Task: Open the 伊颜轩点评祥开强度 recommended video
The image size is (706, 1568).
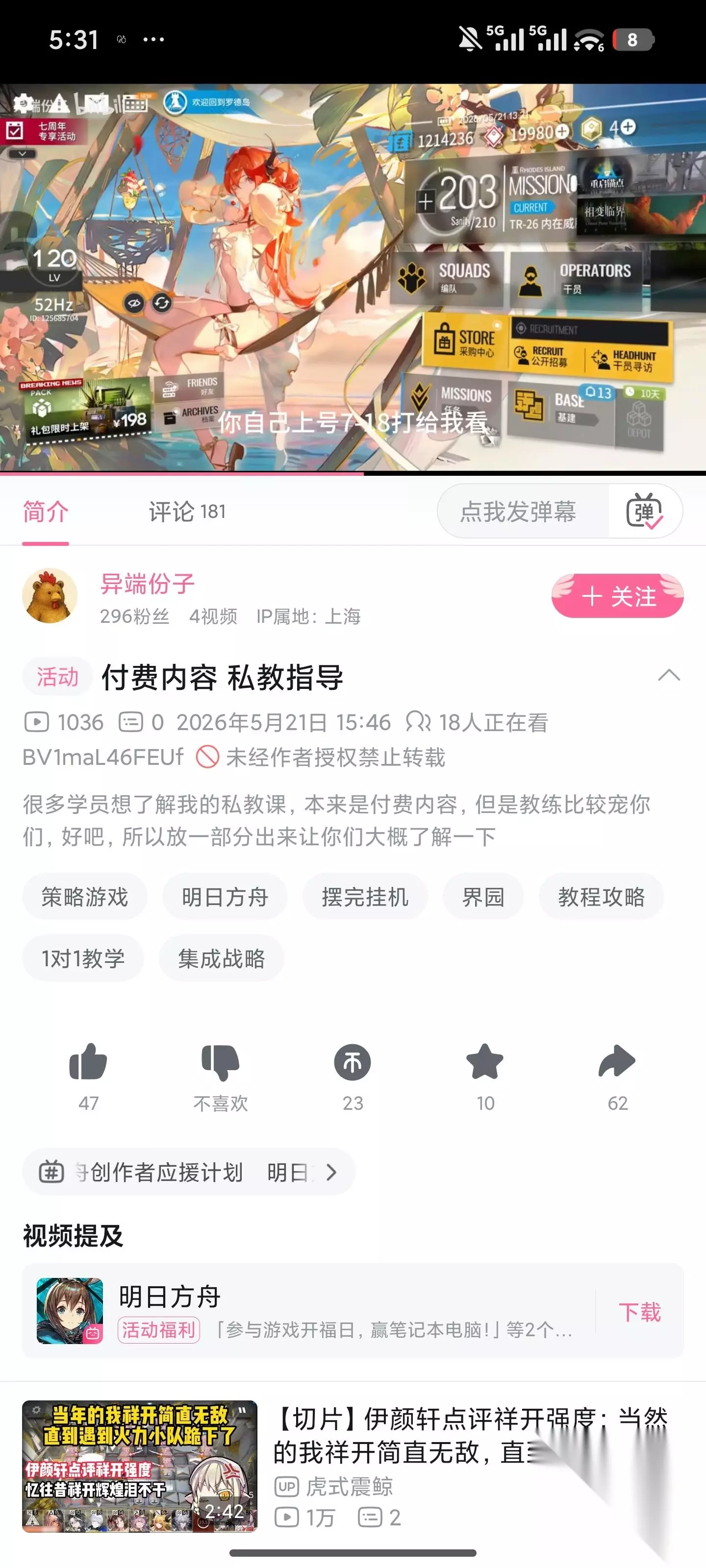Action: (x=353, y=1467)
